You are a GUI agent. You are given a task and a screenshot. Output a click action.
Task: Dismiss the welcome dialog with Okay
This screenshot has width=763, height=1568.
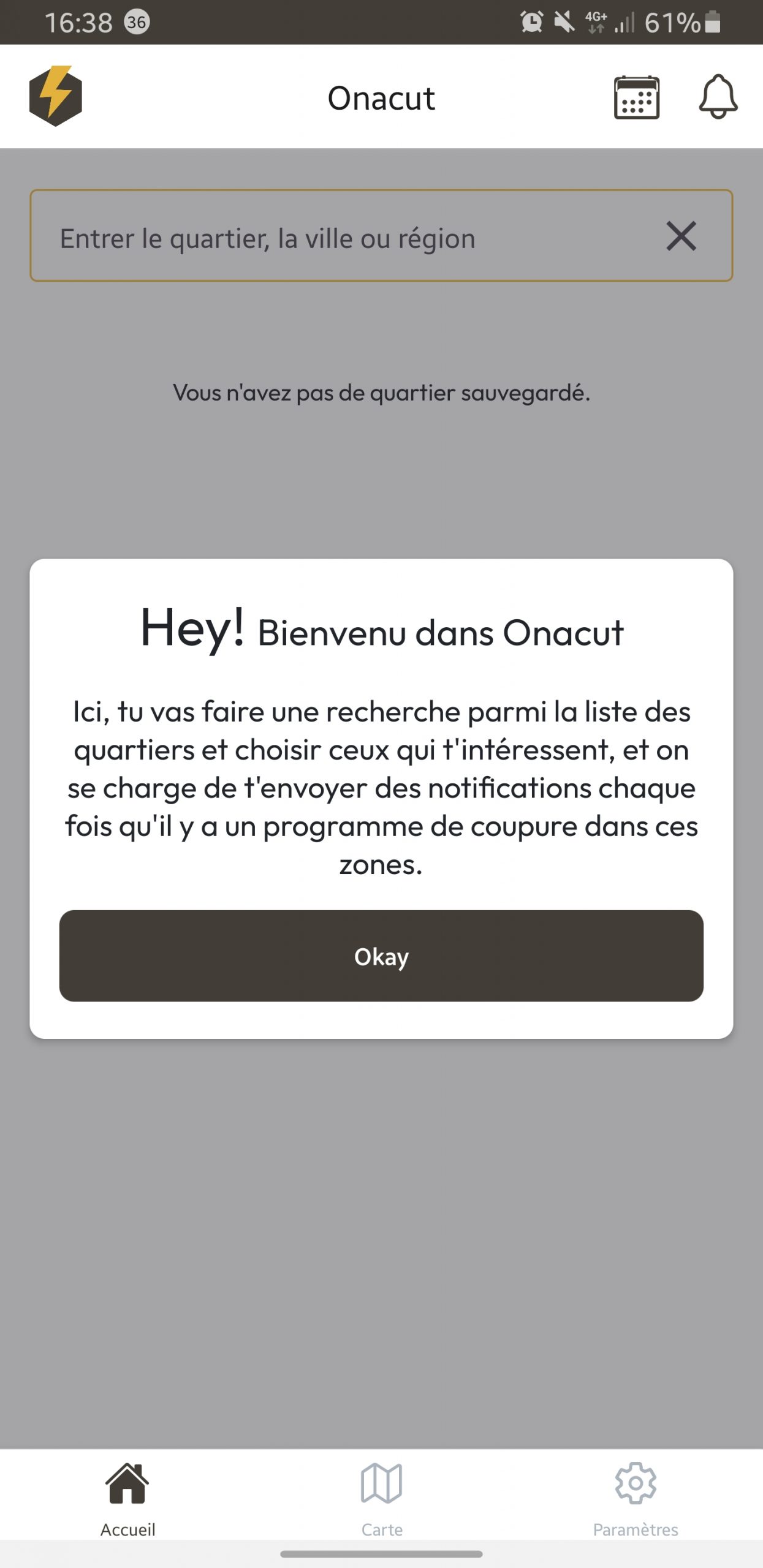381,956
